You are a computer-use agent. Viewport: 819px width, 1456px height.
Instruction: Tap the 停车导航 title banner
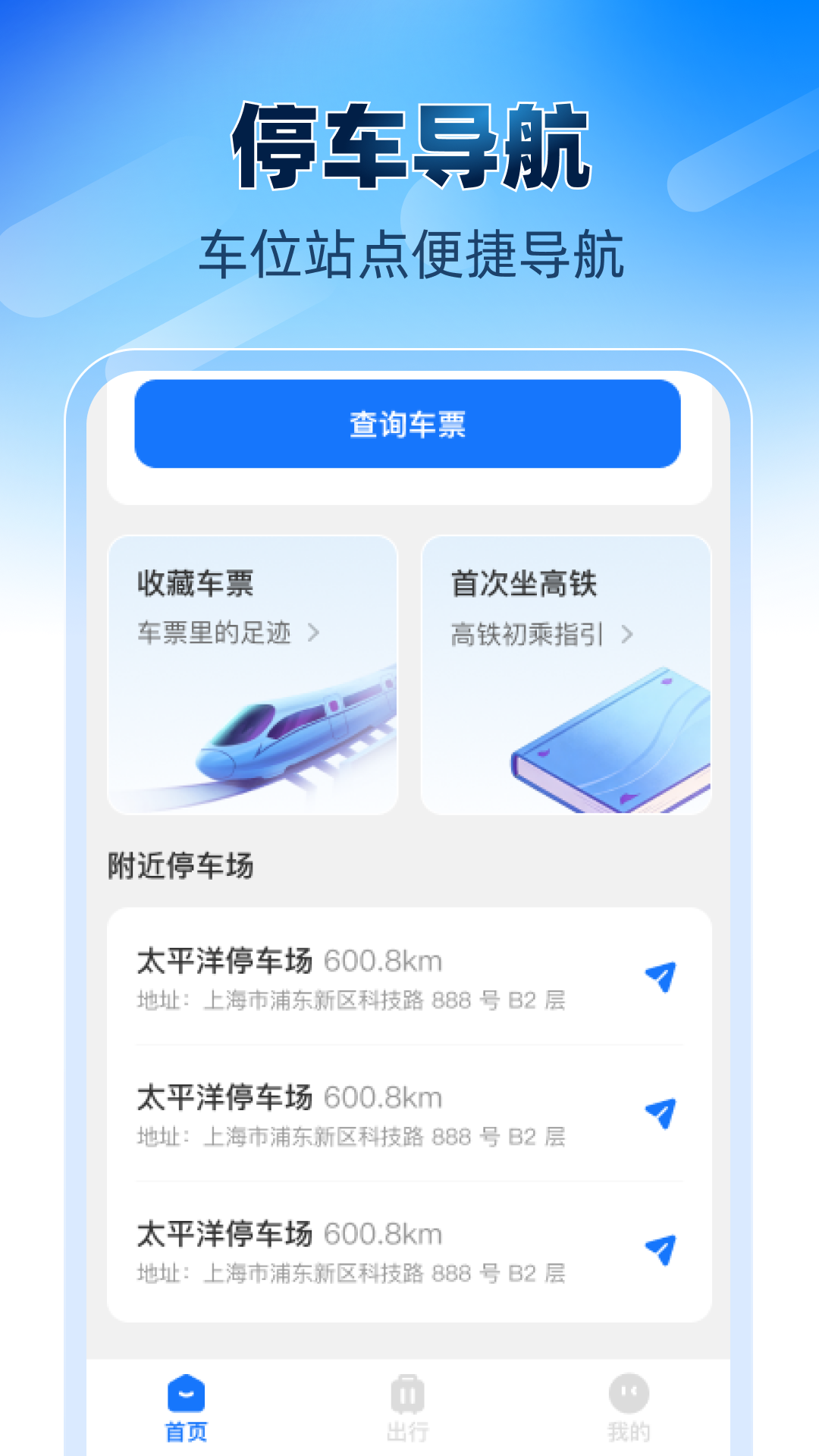[409, 144]
